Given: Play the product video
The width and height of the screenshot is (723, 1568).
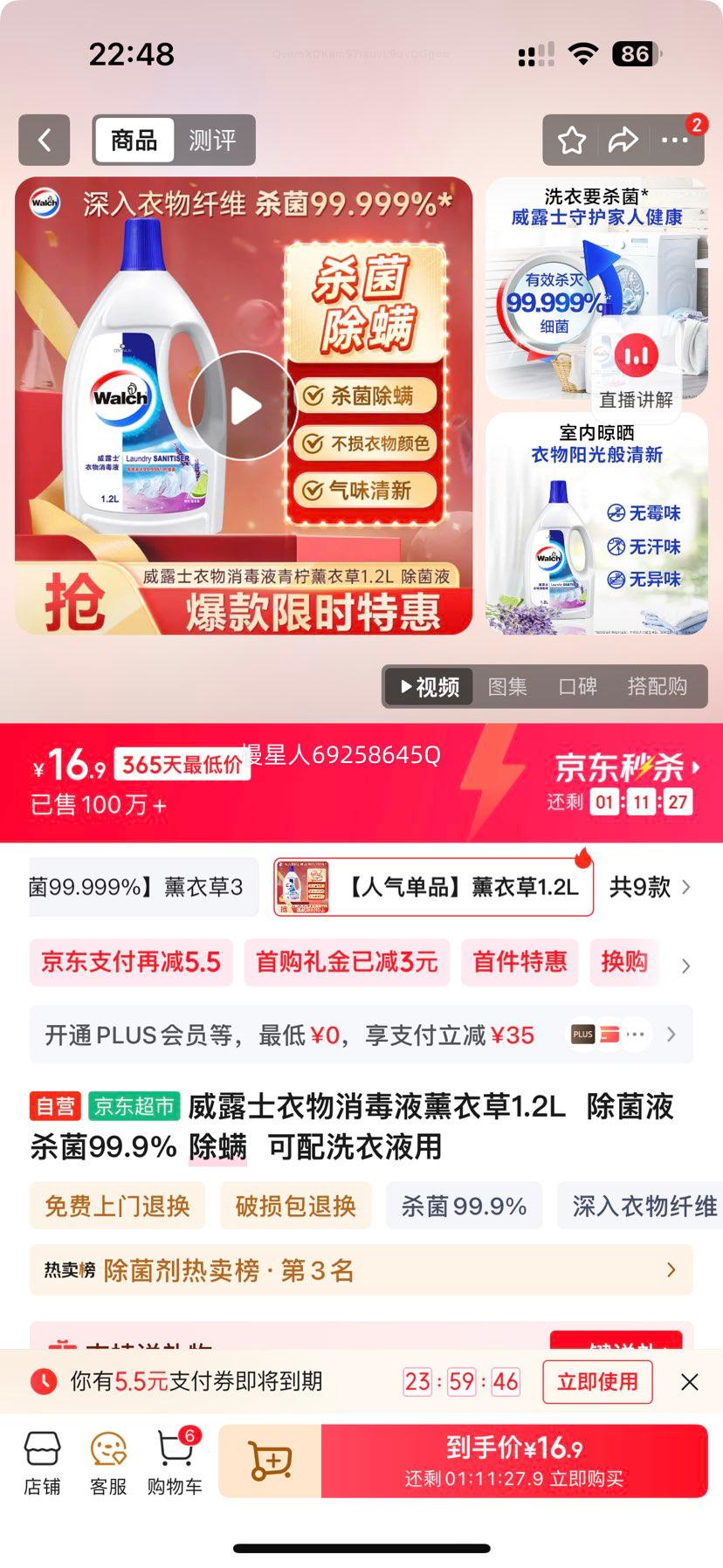Looking at the screenshot, I should 245,404.
